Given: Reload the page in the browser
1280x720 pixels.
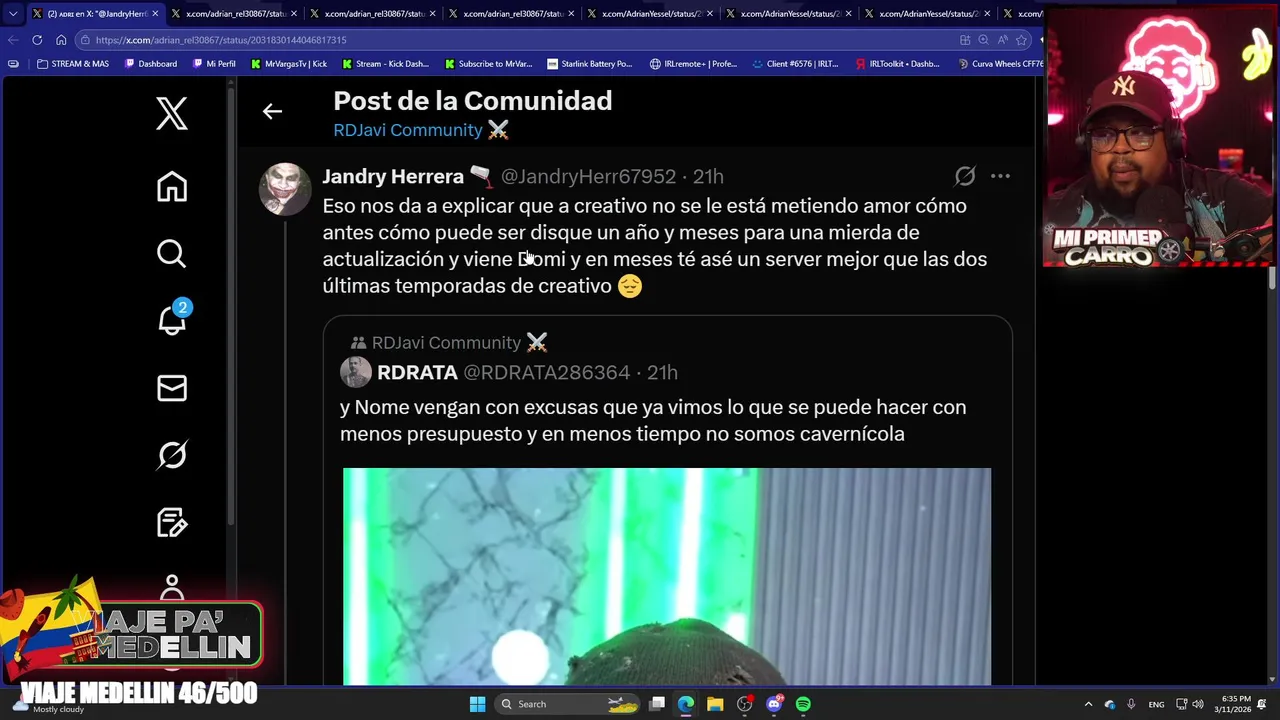Looking at the screenshot, I should coord(37,40).
